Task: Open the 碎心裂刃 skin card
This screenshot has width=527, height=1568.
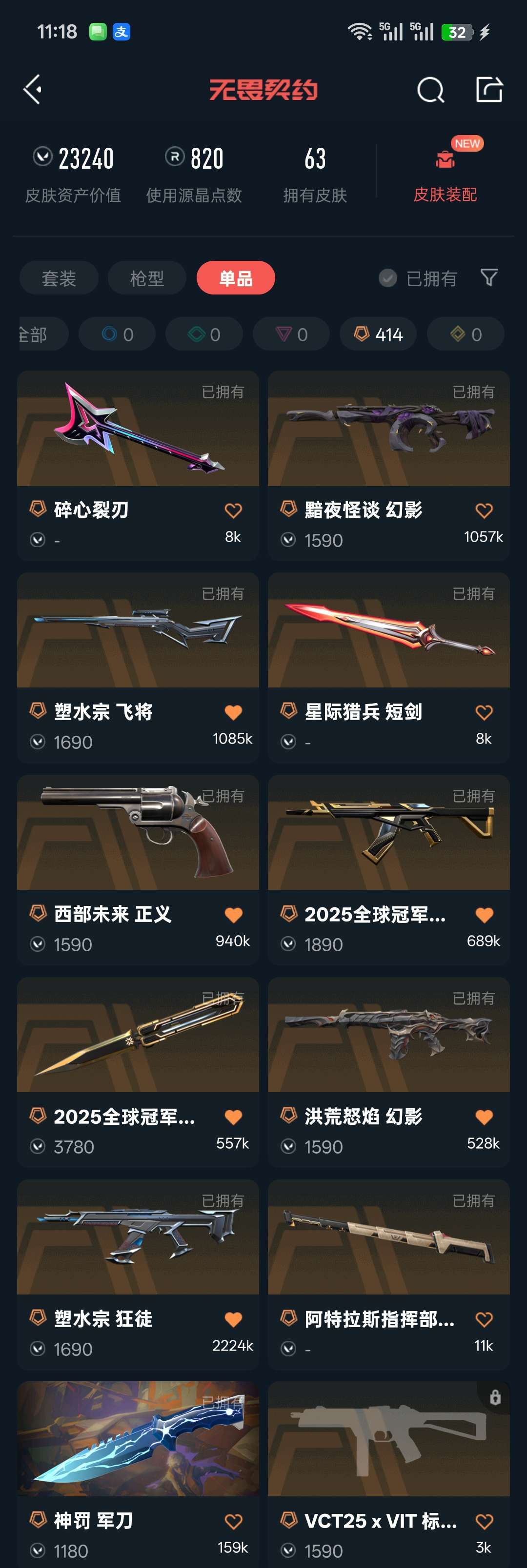Action: pyautogui.click(x=138, y=466)
